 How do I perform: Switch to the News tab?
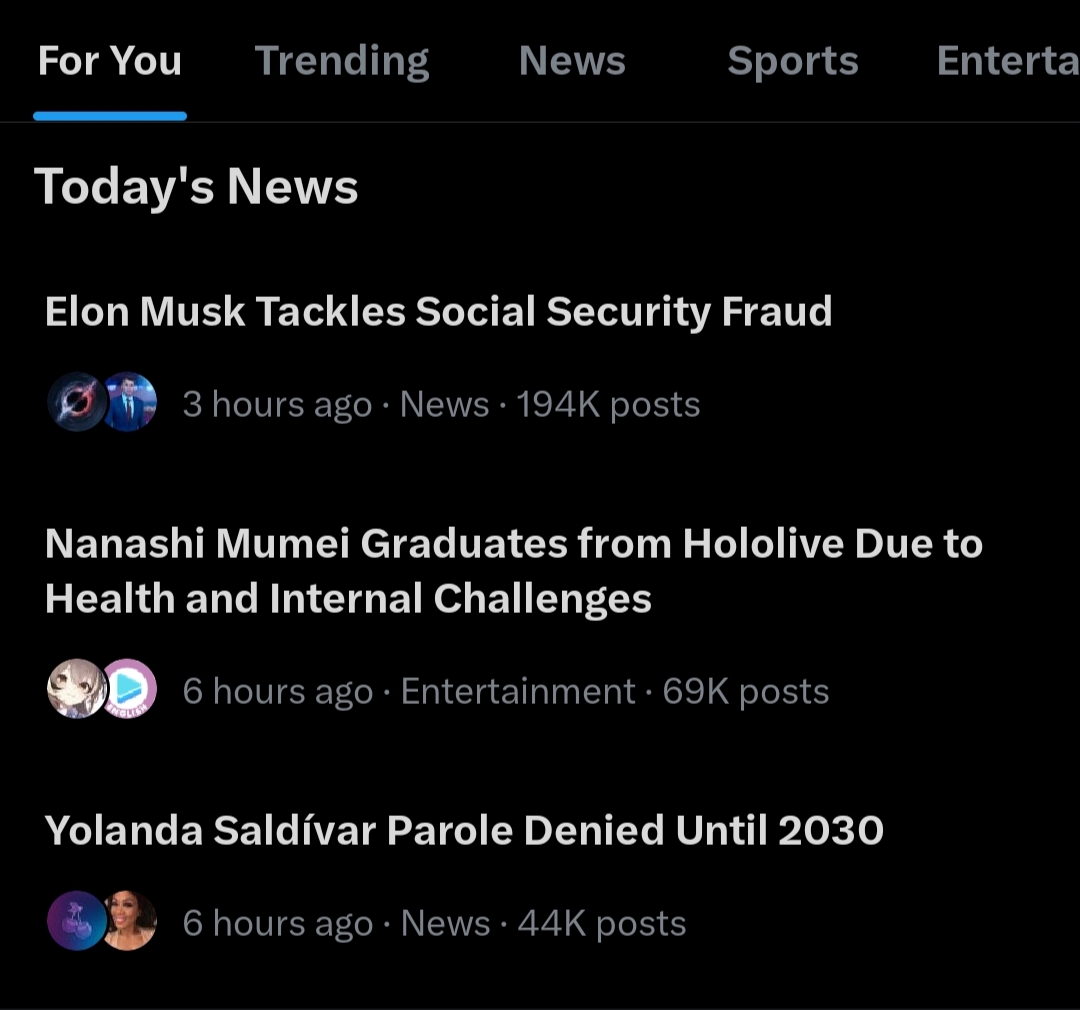[572, 62]
